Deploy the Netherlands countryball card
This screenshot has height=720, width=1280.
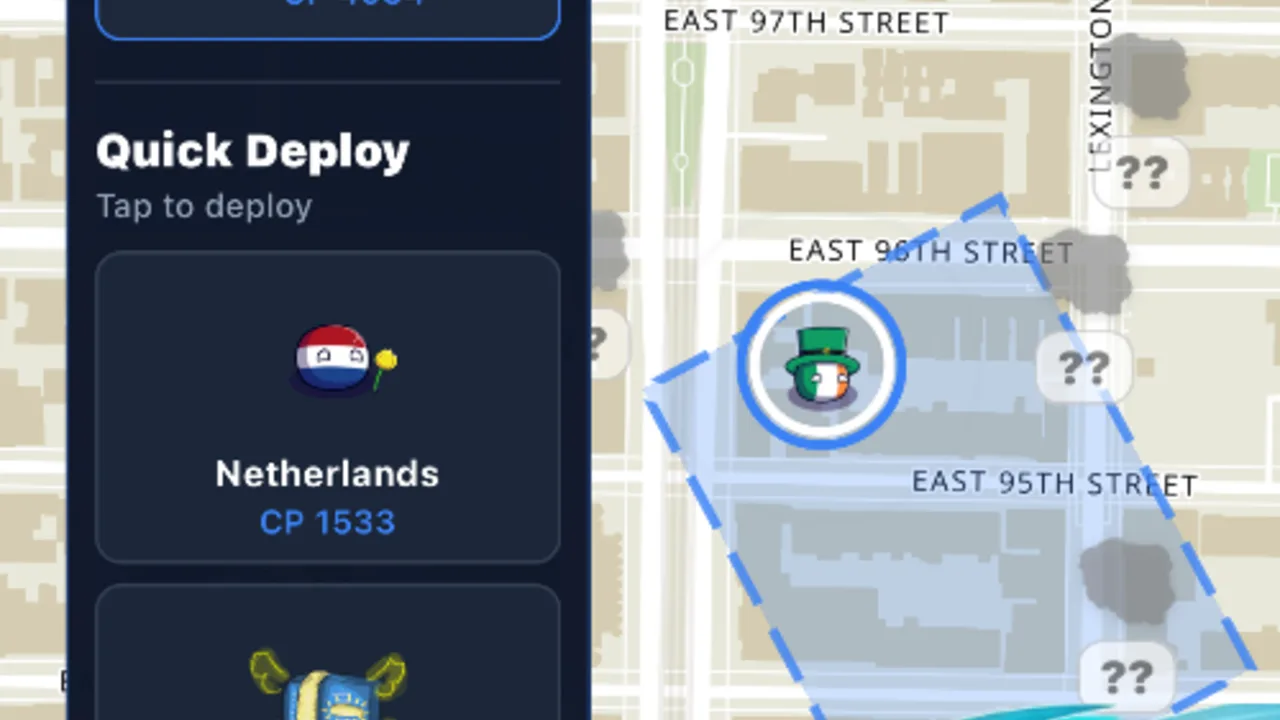coord(328,407)
